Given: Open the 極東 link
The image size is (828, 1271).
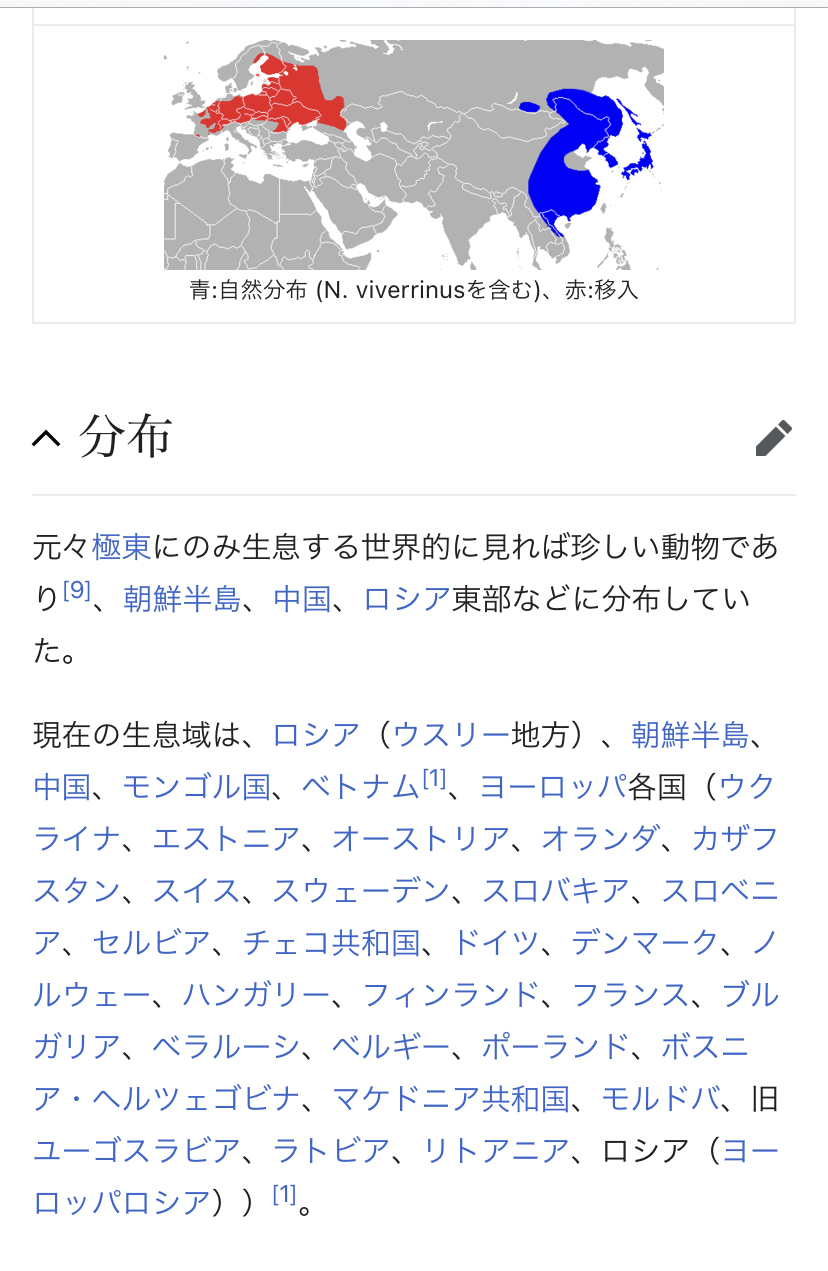Looking at the screenshot, I should tap(121, 547).
